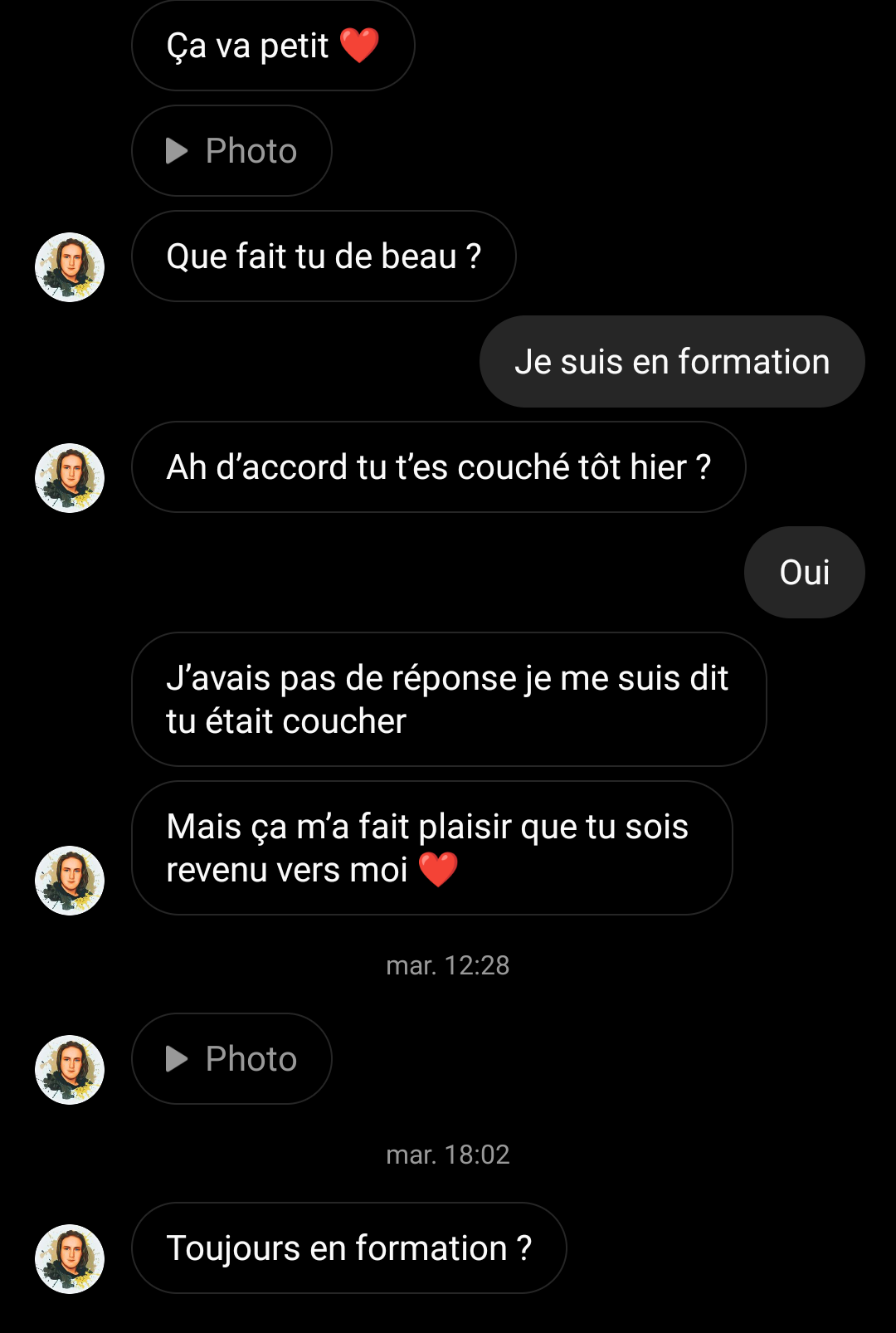Open the Photo message under "Ça va petit"

[x=231, y=151]
